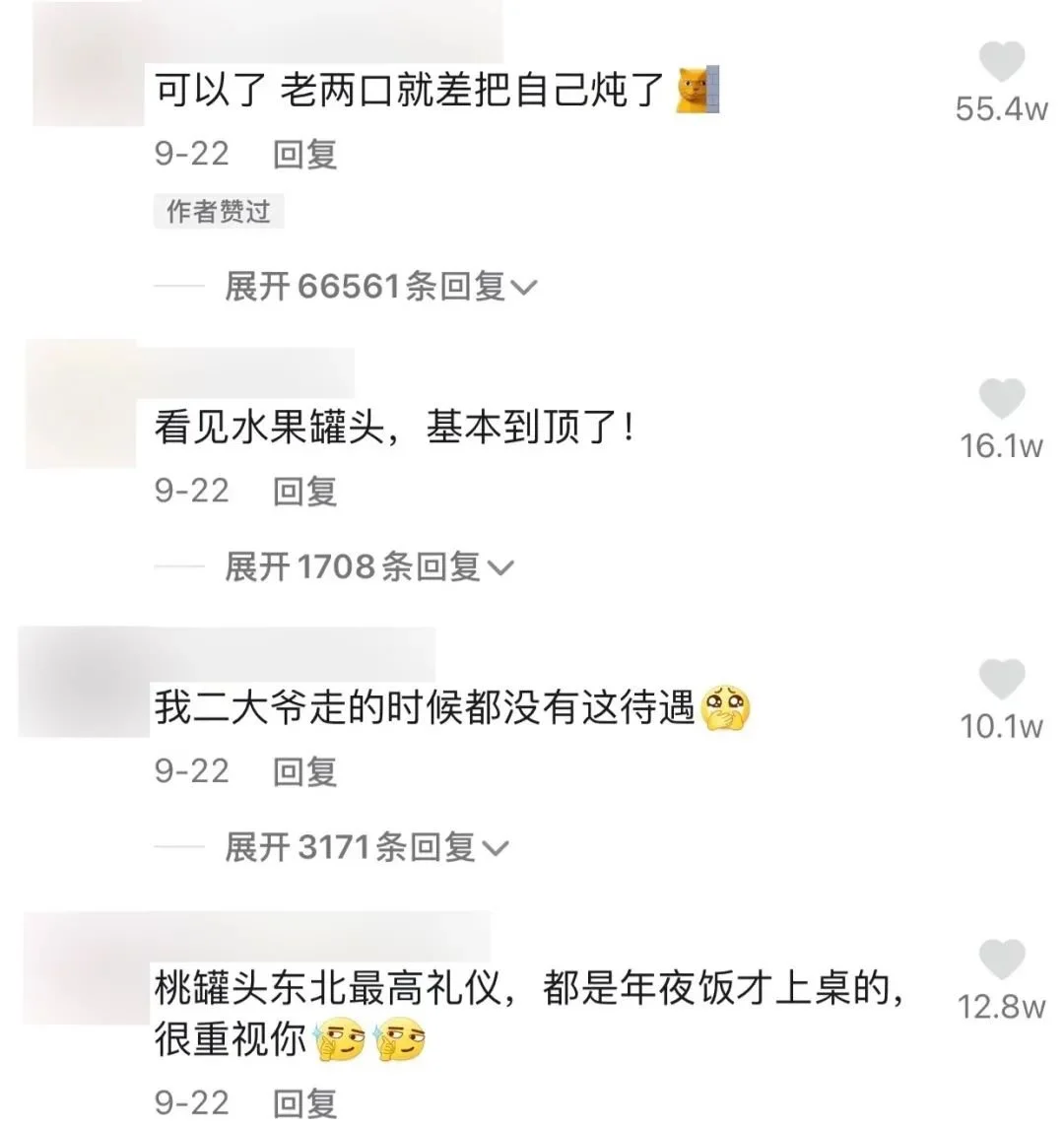This screenshot has width=1064, height=1126.
Task: Reply to the comment '桃罐头东北最高礼仪'
Action: pos(304,1102)
